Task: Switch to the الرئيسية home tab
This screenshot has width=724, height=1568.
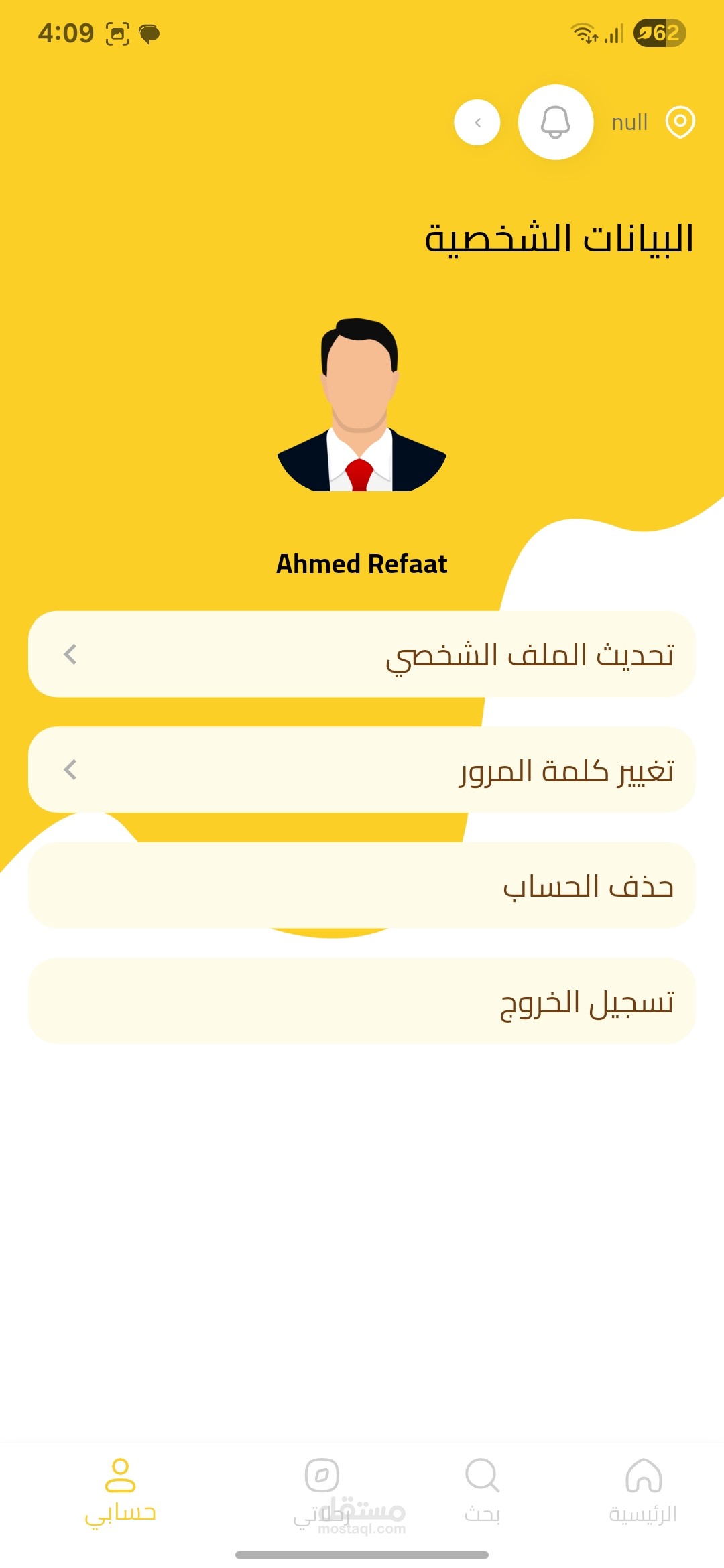Action: click(x=643, y=1488)
